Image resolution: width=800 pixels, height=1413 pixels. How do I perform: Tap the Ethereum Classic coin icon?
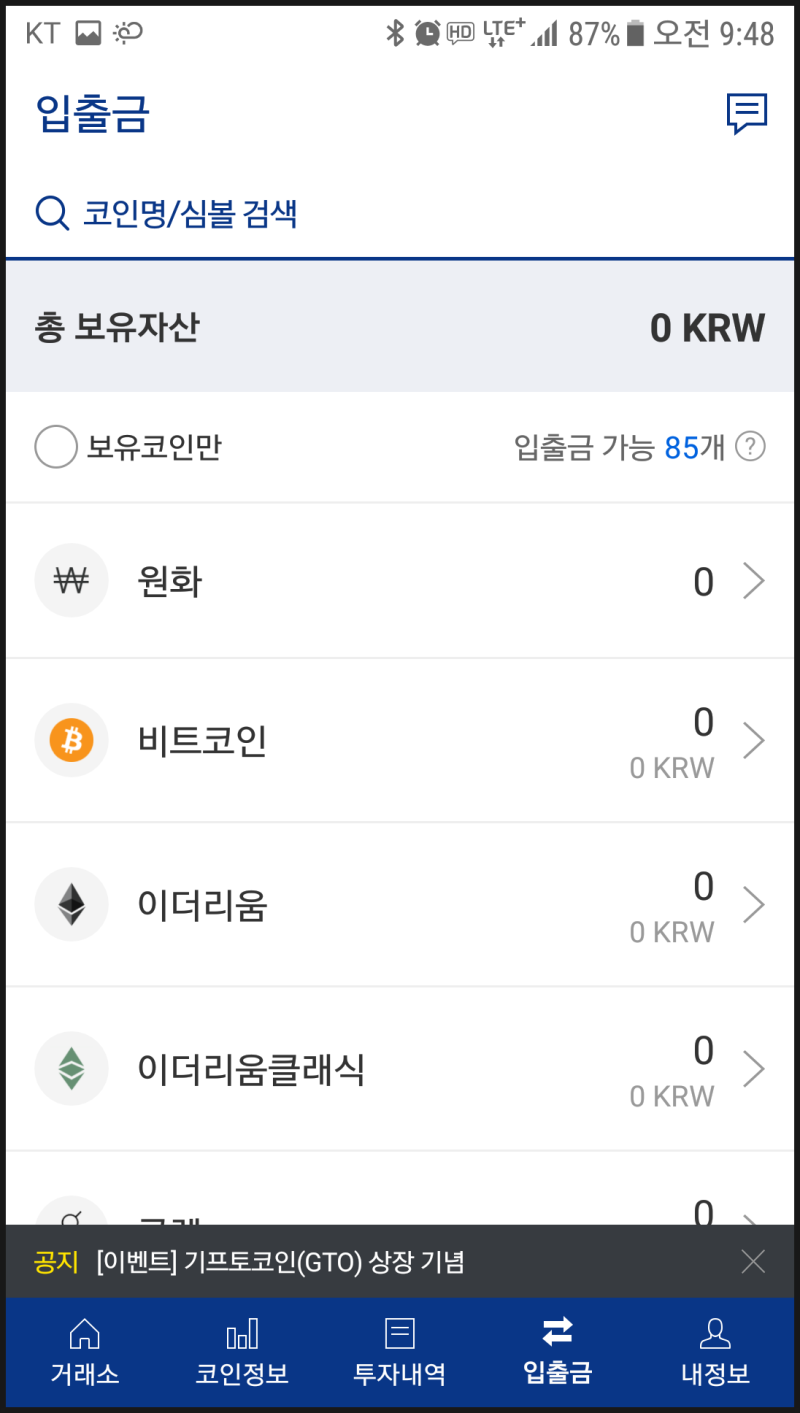coord(71,1068)
